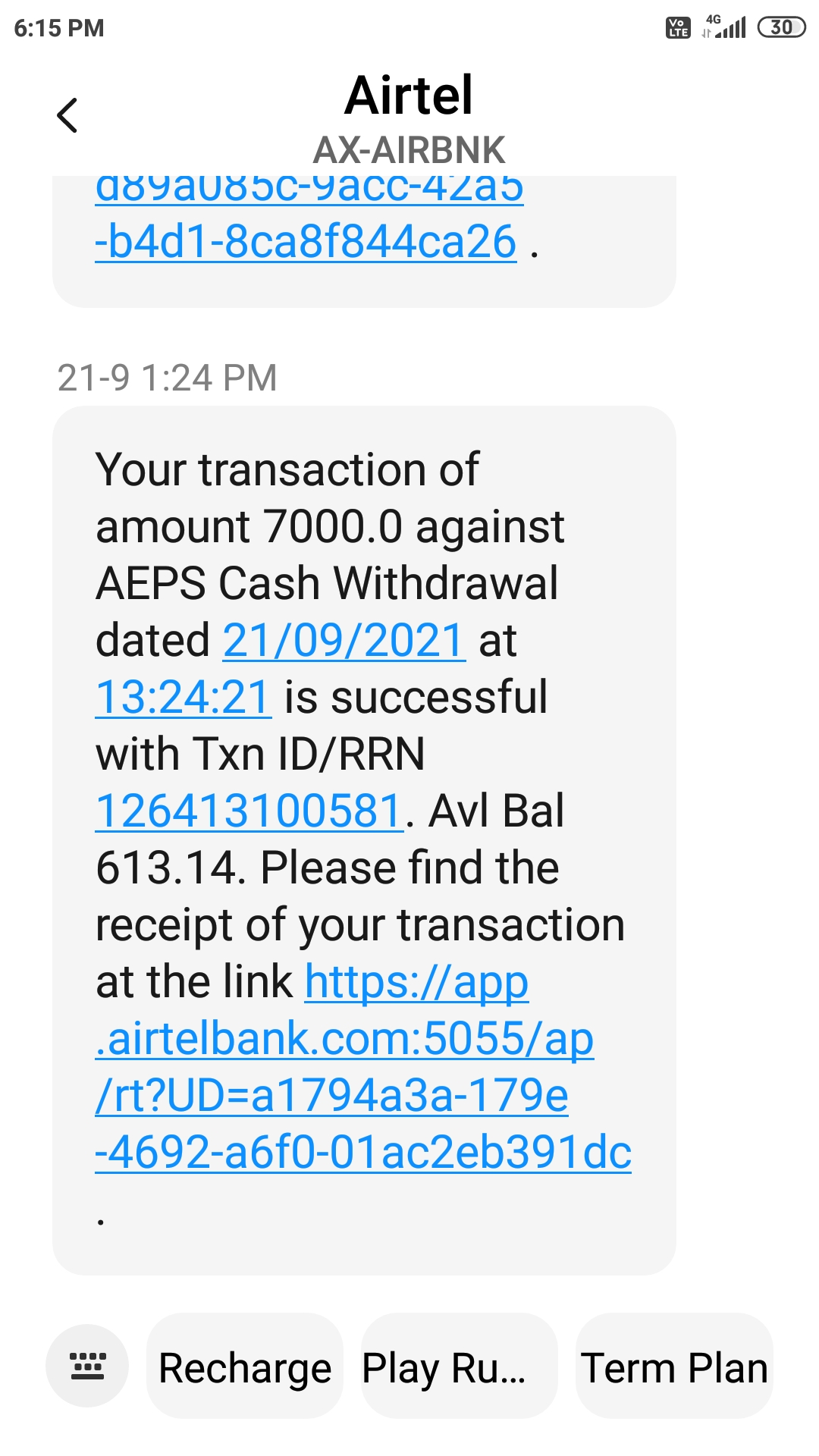Open the date link 21/09/2021

[x=344, y=641]
